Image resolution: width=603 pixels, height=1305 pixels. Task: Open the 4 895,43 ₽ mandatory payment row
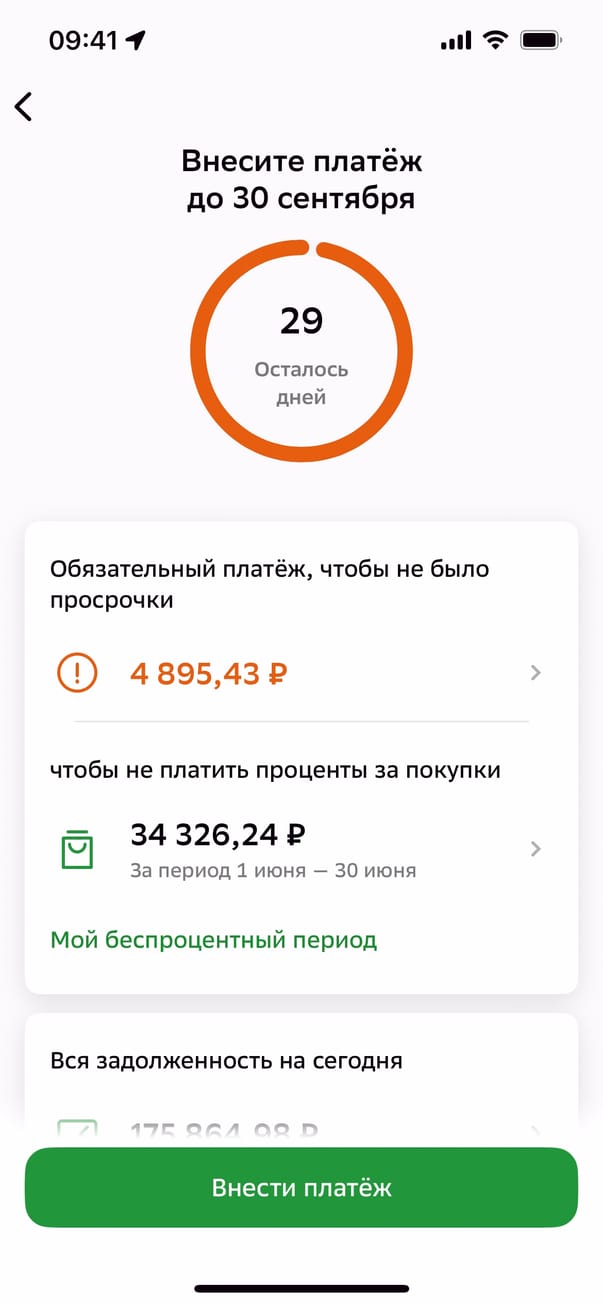point(300,673)
